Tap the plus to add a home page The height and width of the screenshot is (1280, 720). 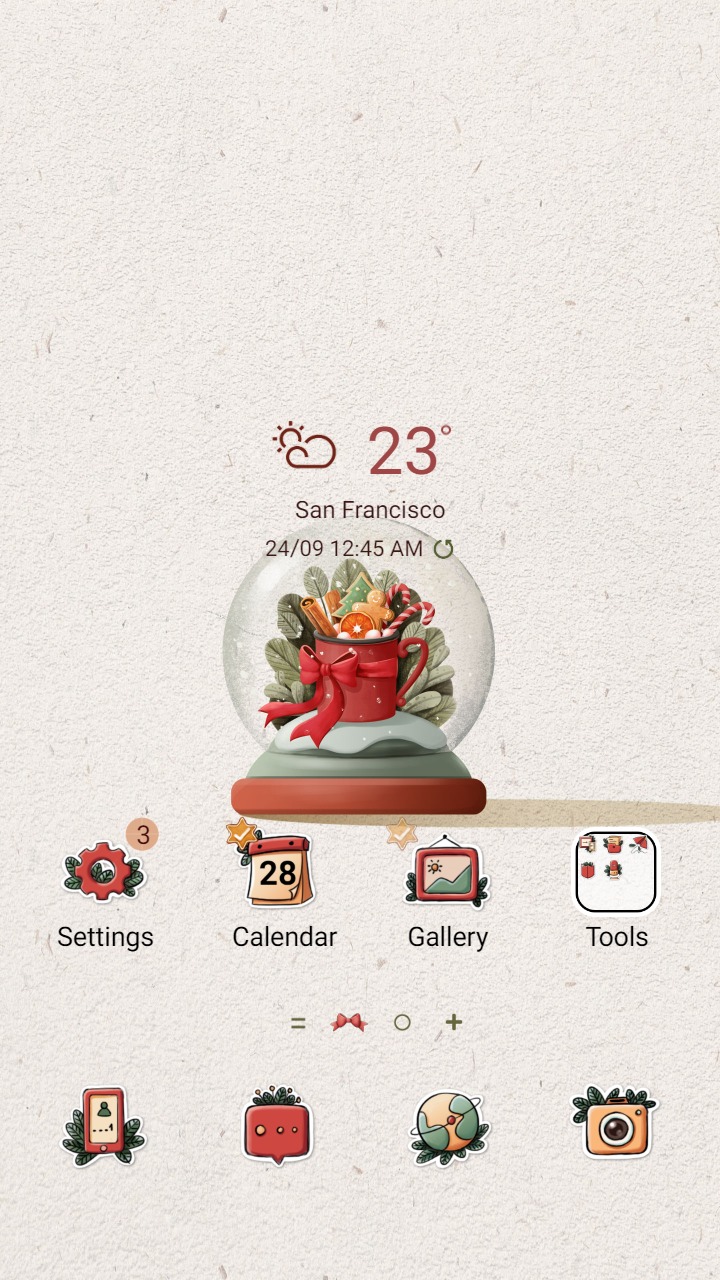(x=453, y=1022)
